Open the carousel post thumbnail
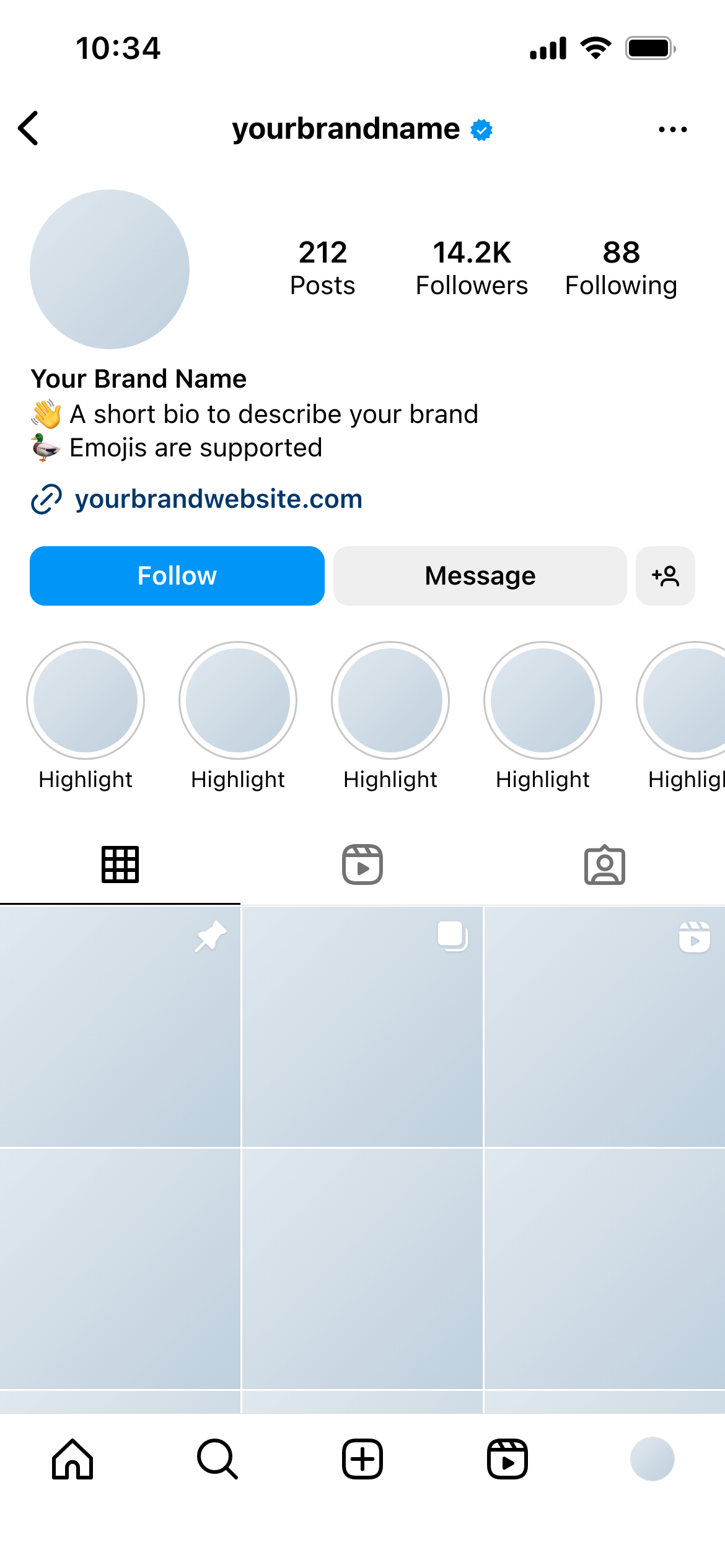Screen dimensions: 725x1568 click(x=362, y=1026)
